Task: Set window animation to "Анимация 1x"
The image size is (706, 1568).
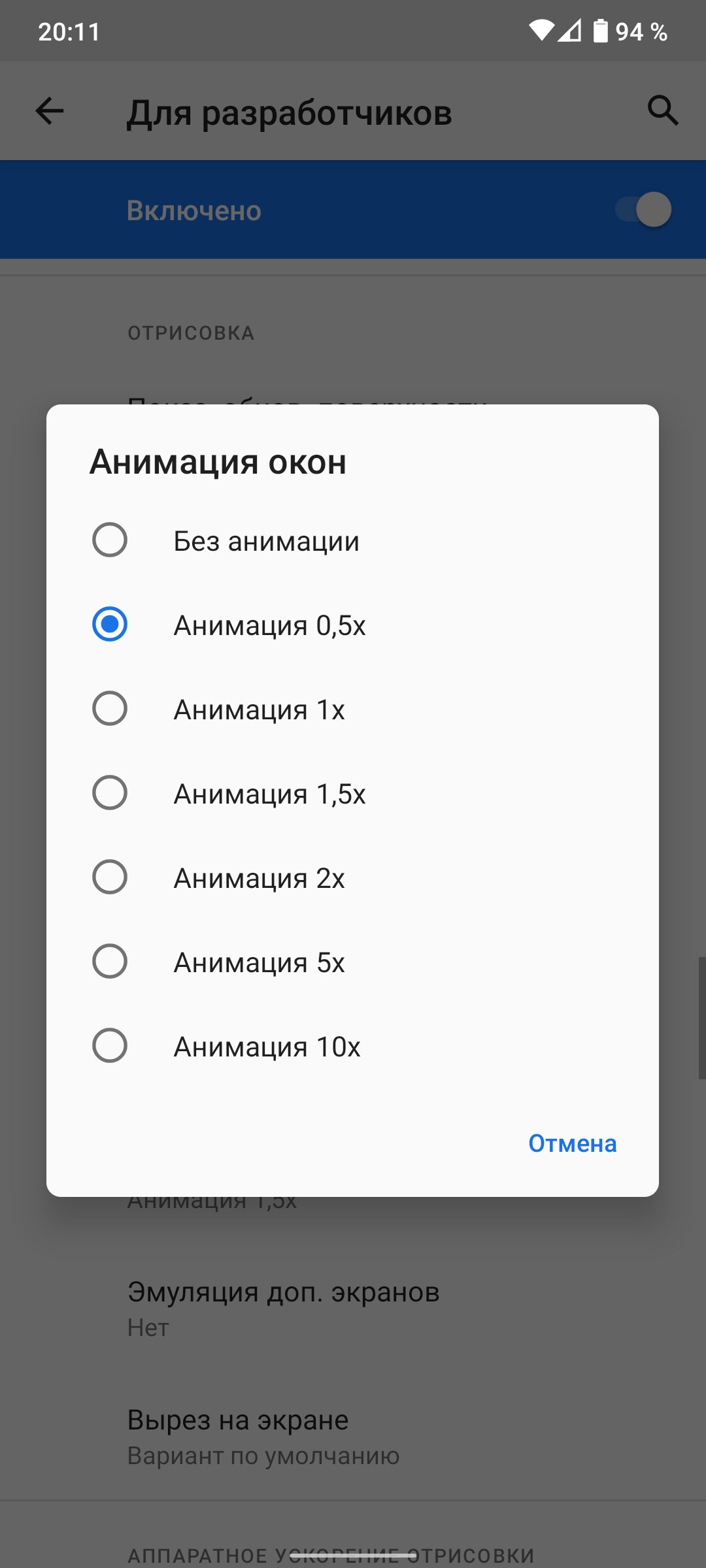Action: coord(352,709)
